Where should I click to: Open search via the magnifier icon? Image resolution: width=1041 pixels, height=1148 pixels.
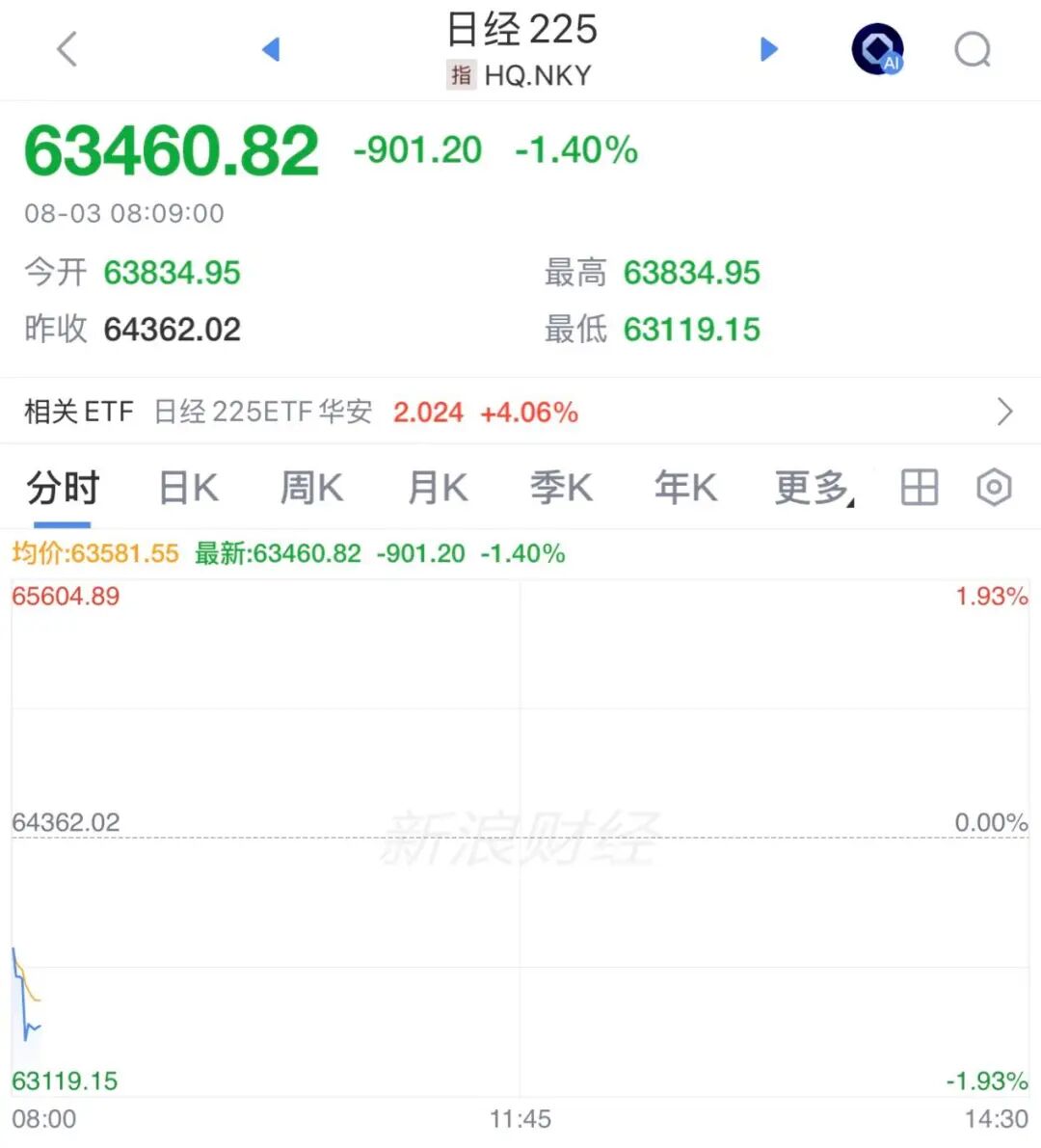tap(973, 50)
